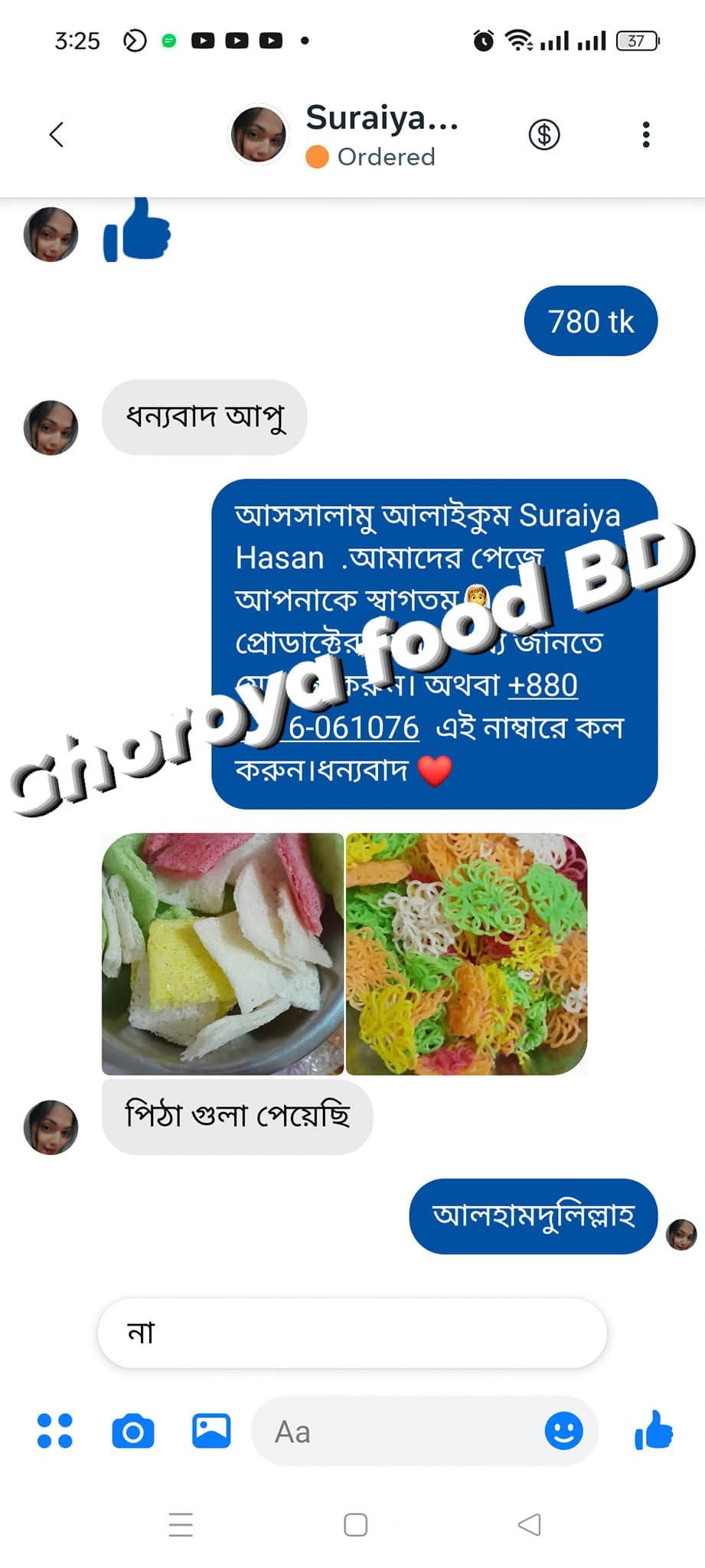This screenshot has width=705, height=1568.
Task: Tap the system home button
Action: (x=355, y=1524)
